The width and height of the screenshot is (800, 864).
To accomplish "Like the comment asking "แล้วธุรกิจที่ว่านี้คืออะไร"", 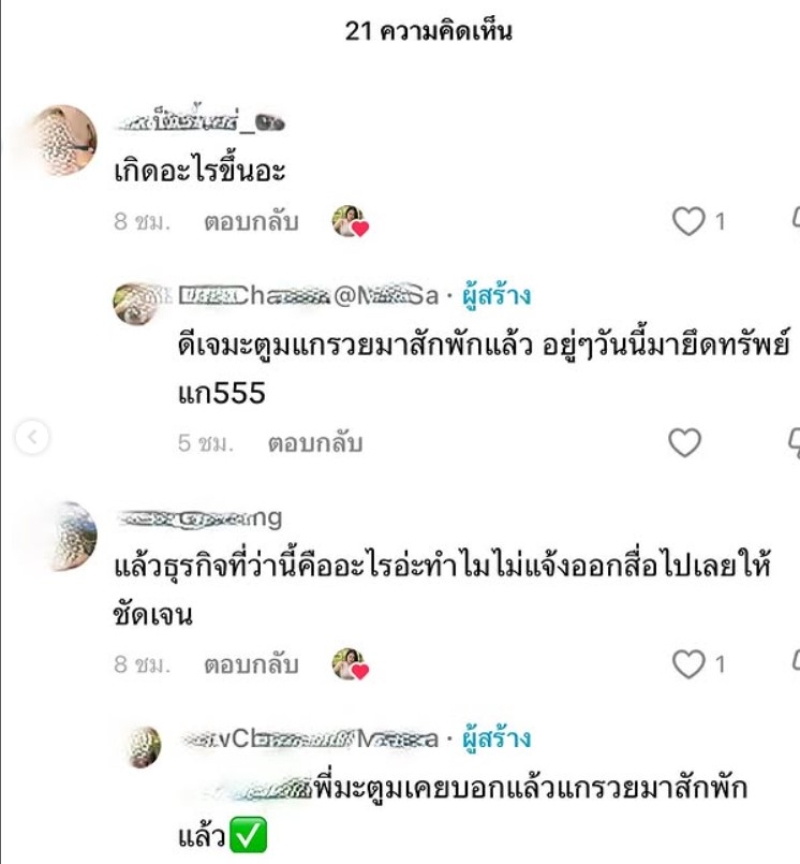I will point(689,663).
